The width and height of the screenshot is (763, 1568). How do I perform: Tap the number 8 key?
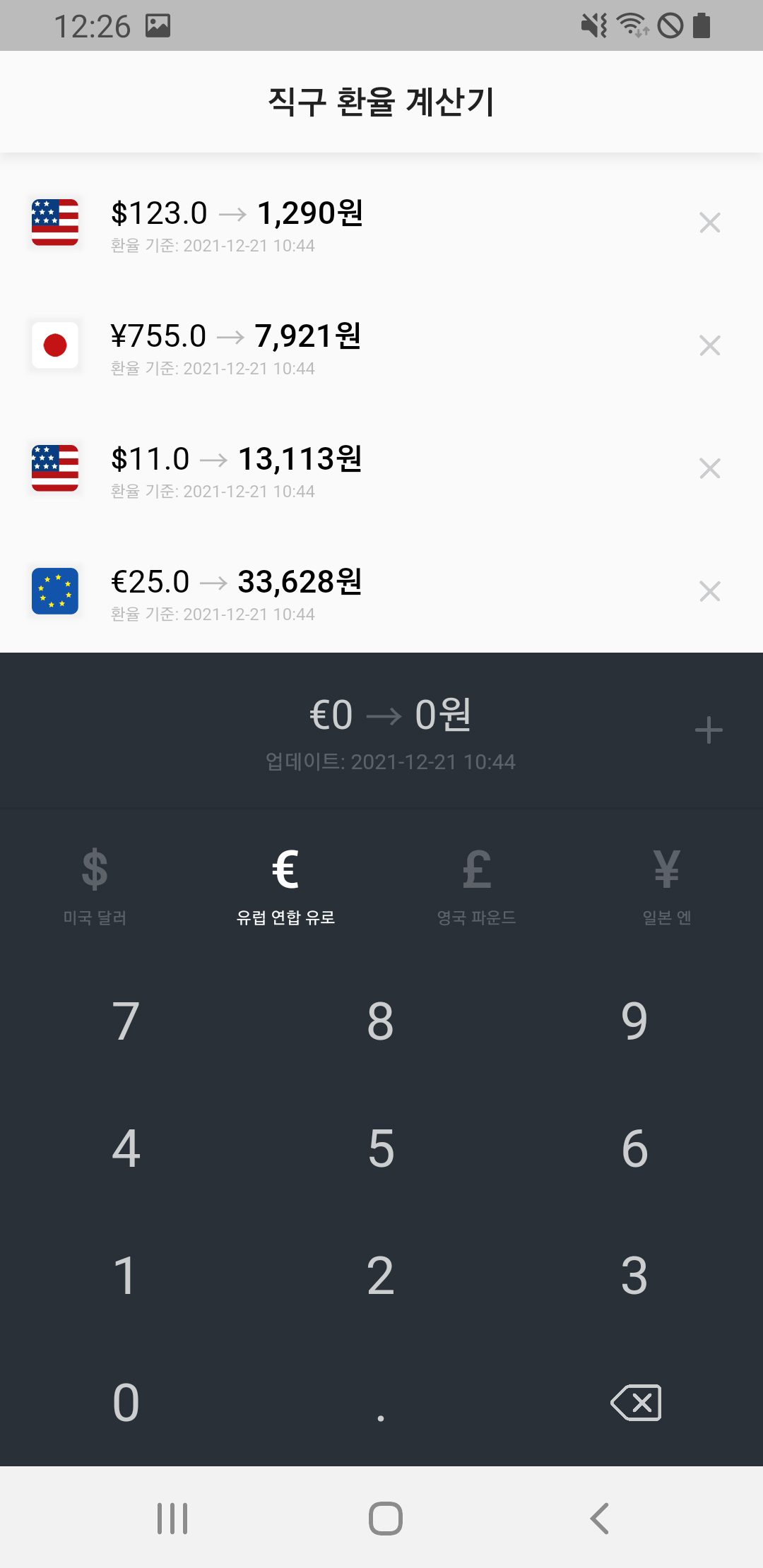coord(380,1021)
